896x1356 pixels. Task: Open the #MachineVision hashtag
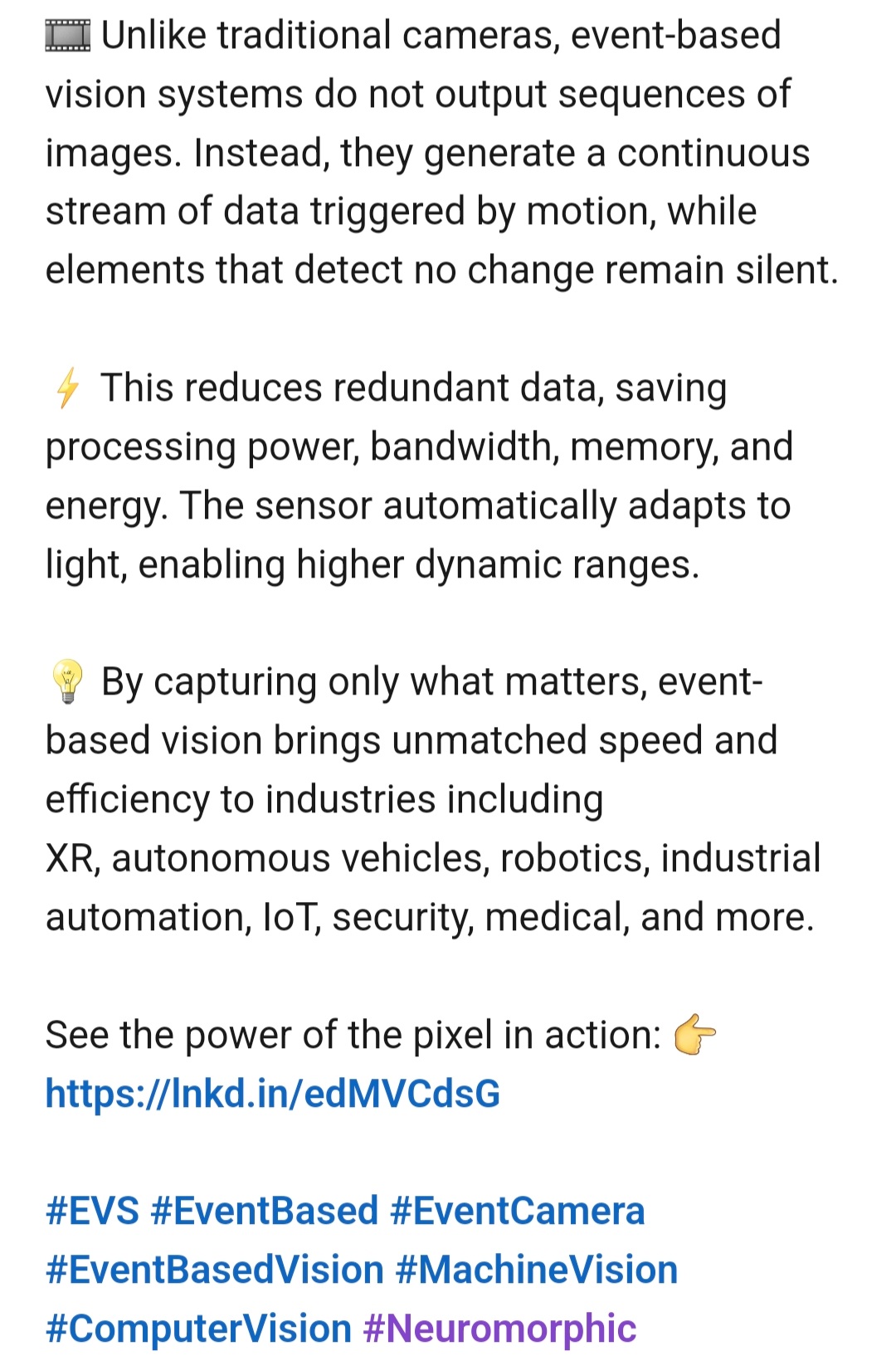[x=537, y=1271]
